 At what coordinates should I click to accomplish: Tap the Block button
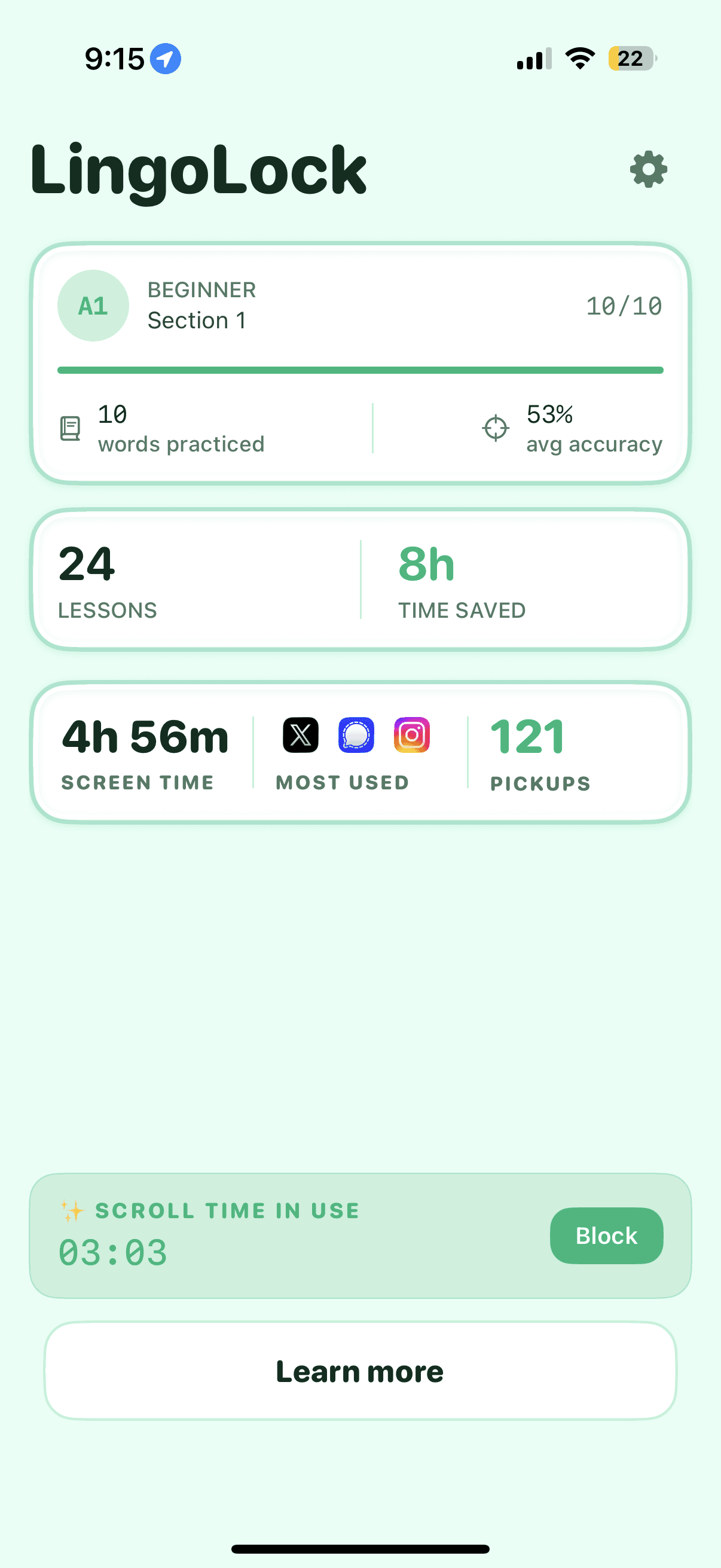(x=607, y=1236)
